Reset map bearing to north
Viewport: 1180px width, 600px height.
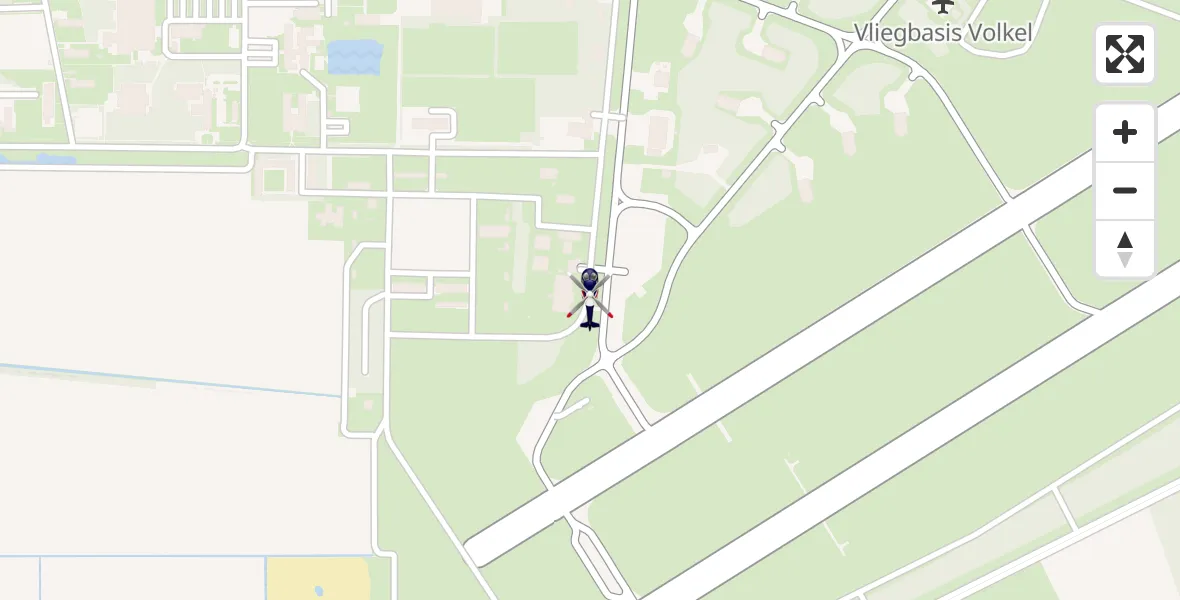point(1125,249)
